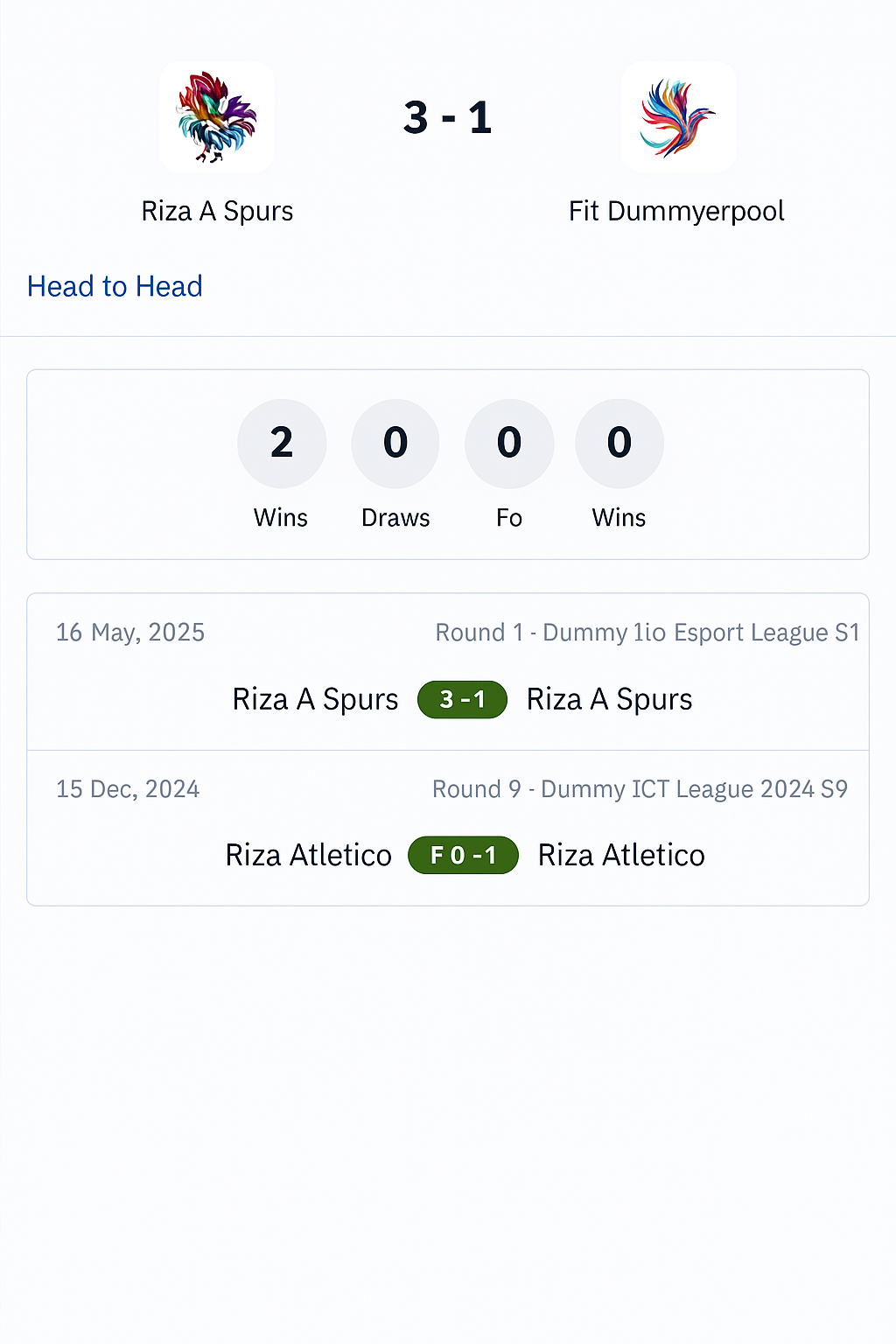Screen dimensions: 896x1344
Task: Click Round 9 - Dummy ICT League 2024 S9
Action: 640,788
